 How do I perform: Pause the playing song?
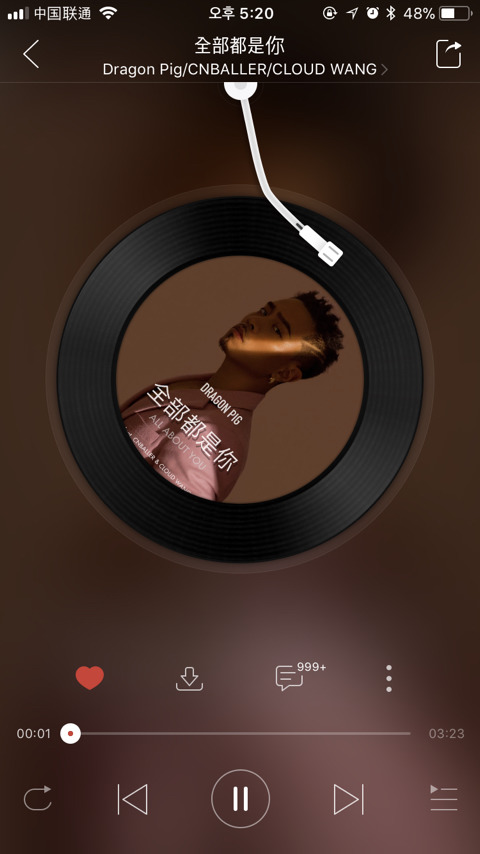(240, 798)
